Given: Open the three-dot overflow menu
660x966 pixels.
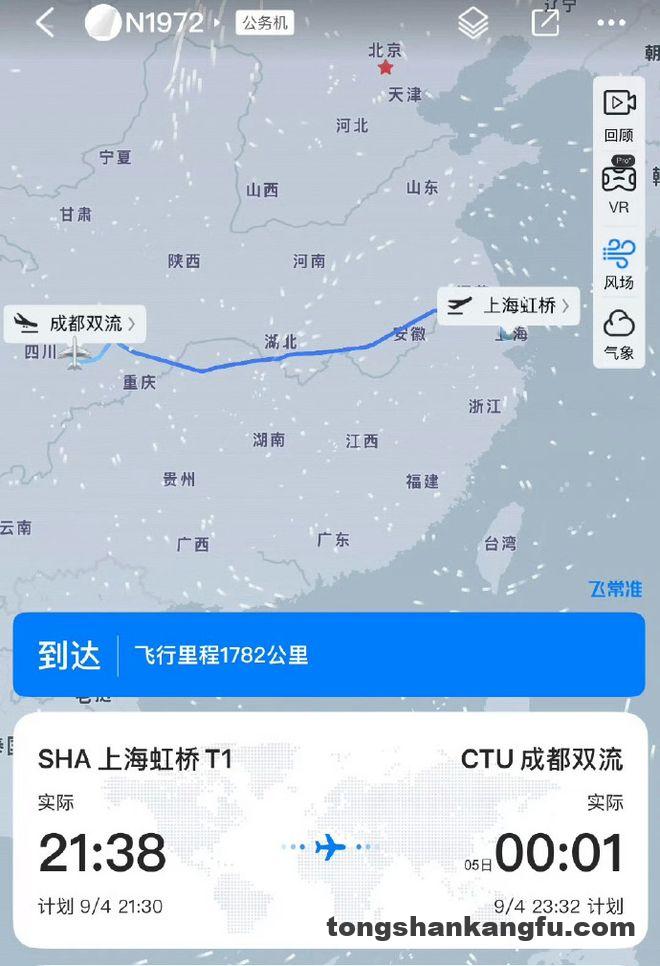Looking at the screenshot, I should point(611,23).
